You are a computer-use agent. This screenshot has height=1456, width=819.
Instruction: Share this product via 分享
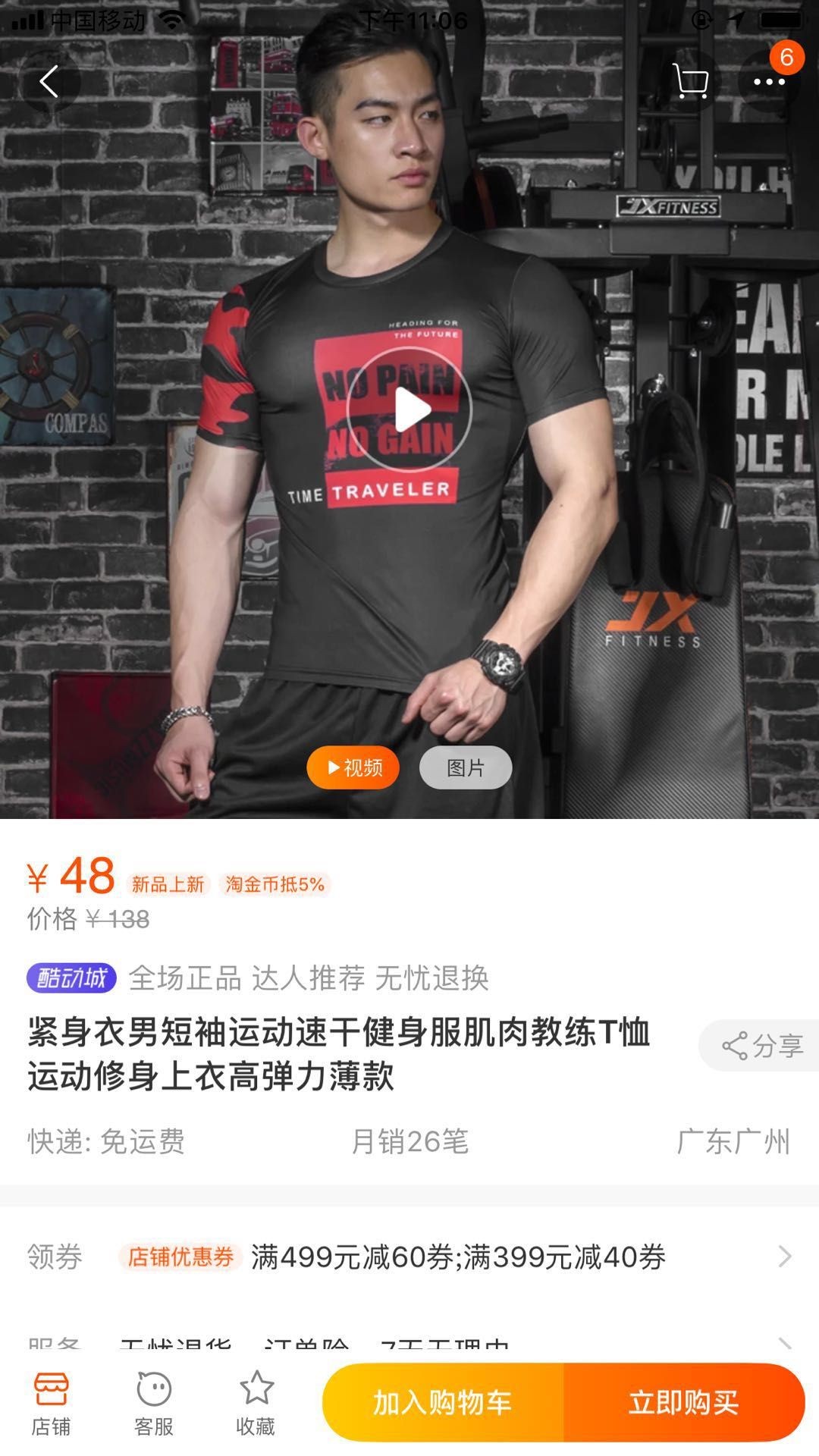tap(760, 1046)
